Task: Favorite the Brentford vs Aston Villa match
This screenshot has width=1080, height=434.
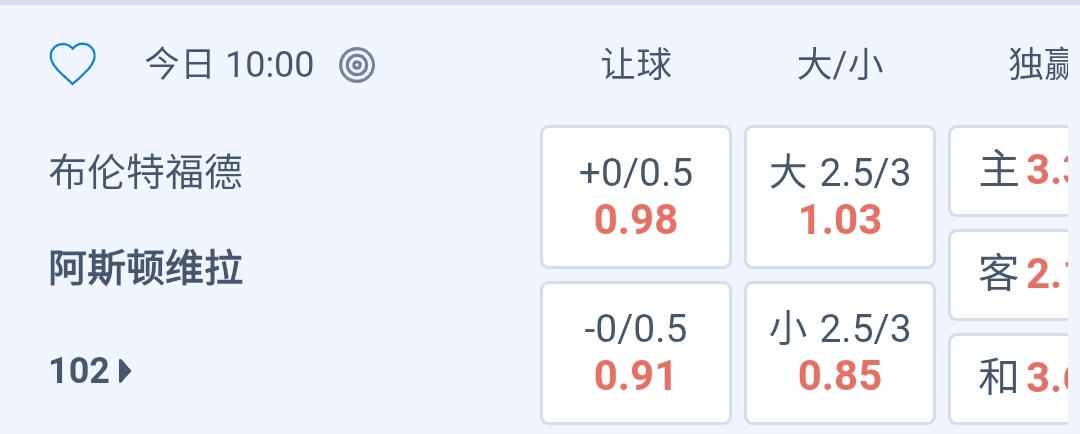Action: coord(73,66)
